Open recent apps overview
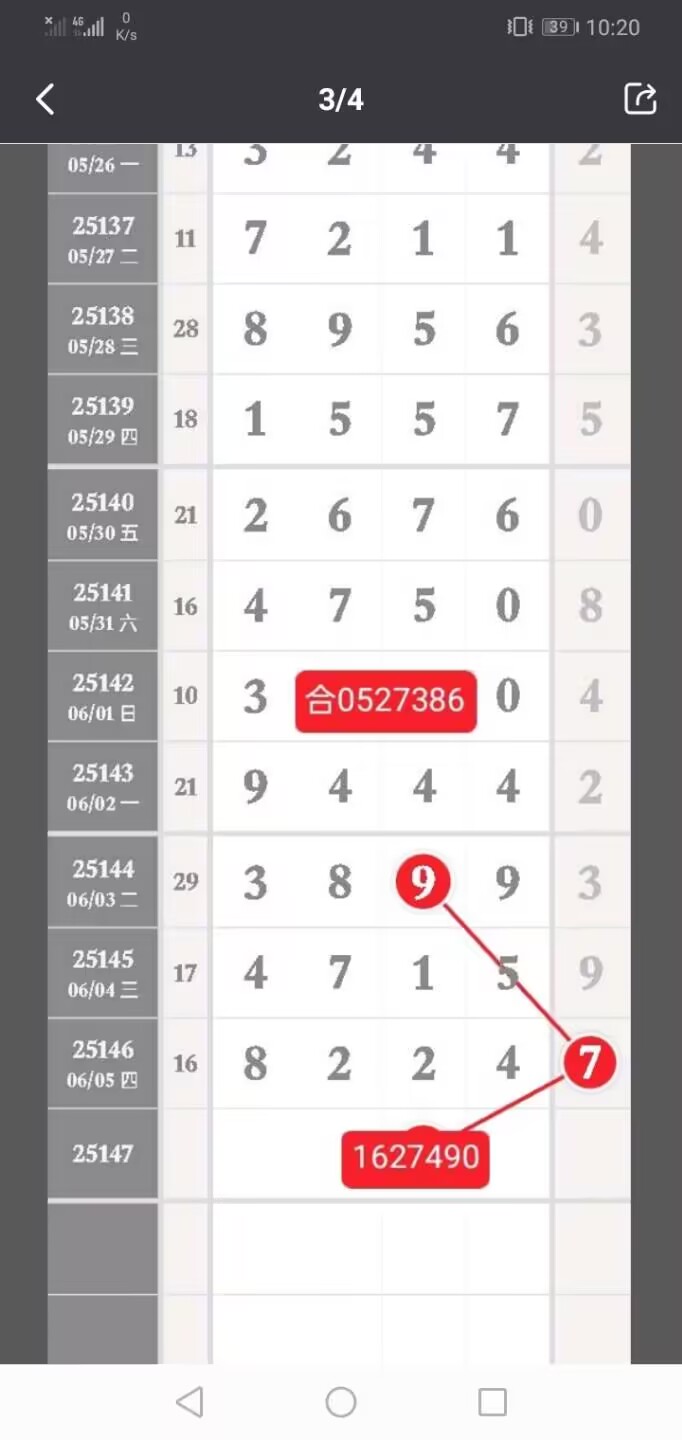Screen dimensions: 682x1440 point(492,1402)
